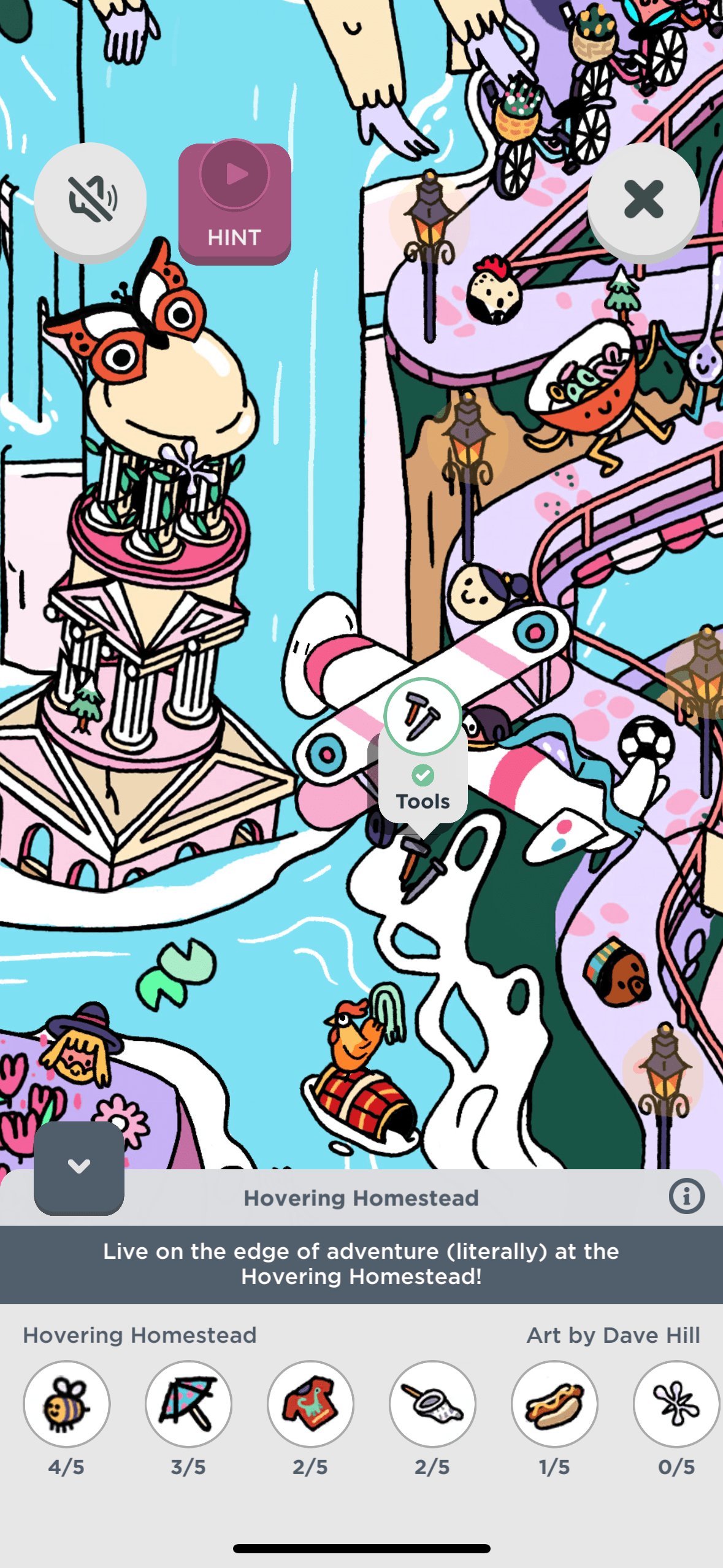Select the dinosaur shirt item
This screenshot has width=723, height=1568.
point(310,1404)
